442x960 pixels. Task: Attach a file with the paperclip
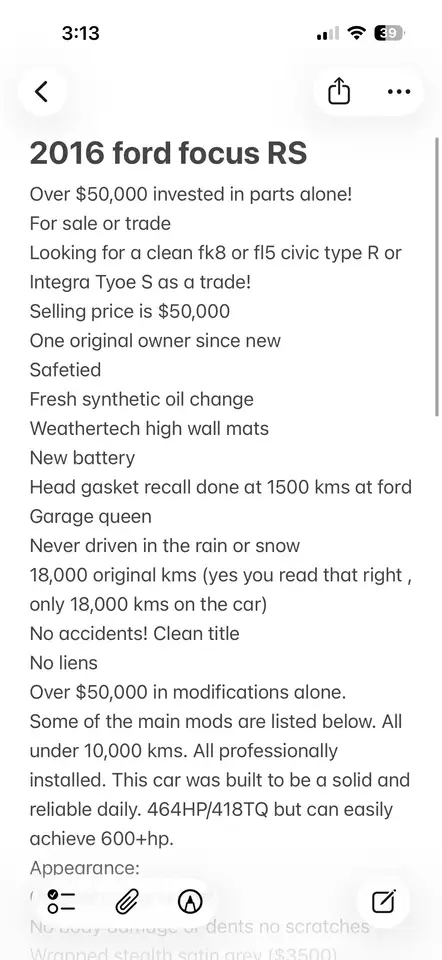coord(127,901)
